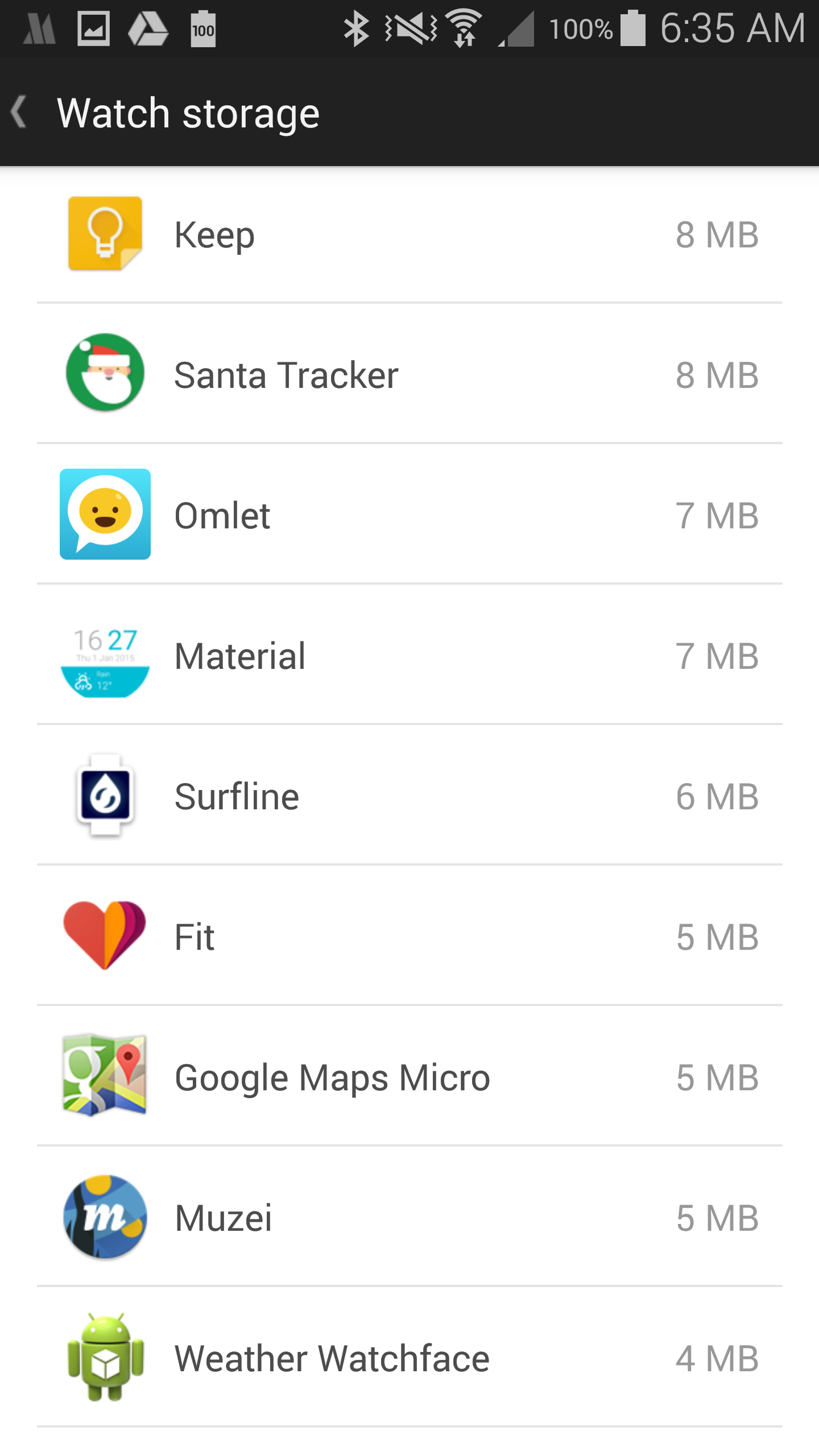Tap the Material watch face entry

409,655
